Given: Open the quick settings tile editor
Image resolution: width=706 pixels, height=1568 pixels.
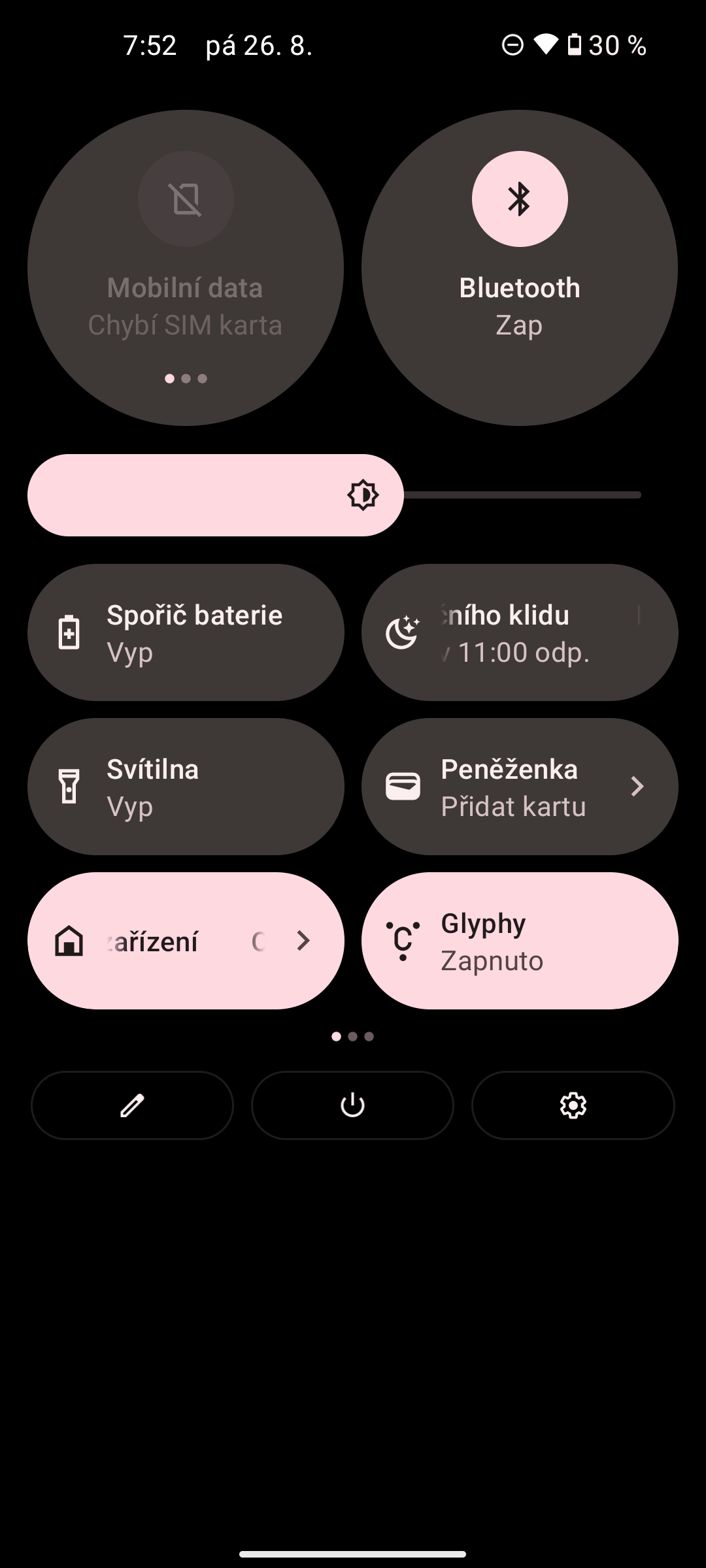Looking at the screenshot, I should click(131, 1105).
